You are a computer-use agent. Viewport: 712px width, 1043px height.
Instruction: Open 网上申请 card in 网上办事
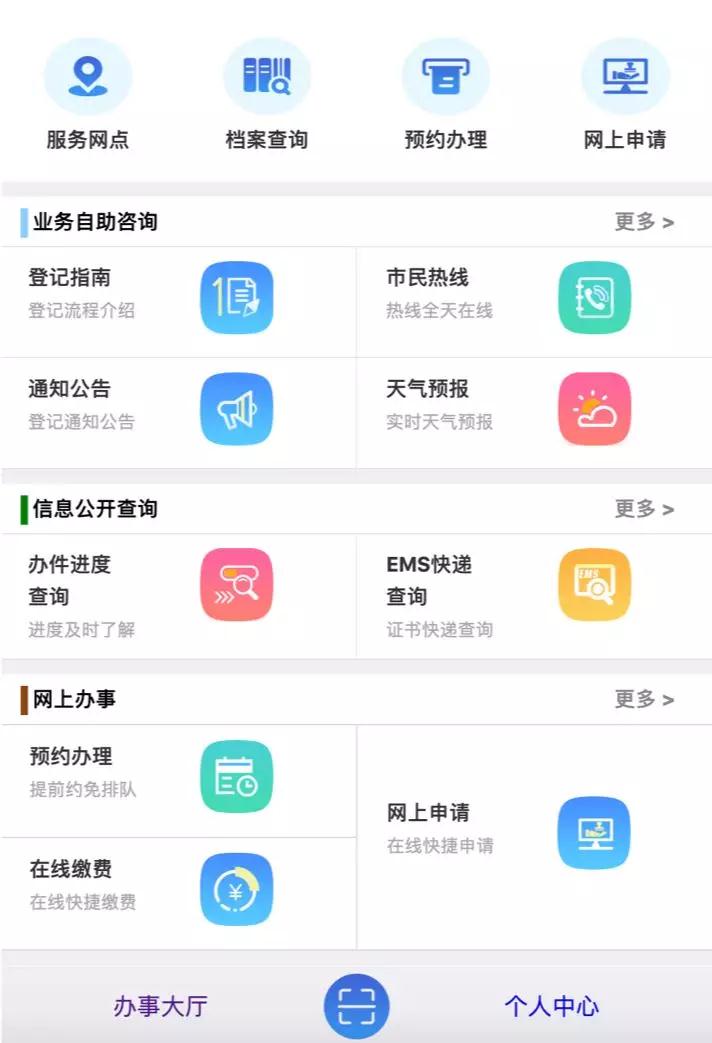pos(534,833)
